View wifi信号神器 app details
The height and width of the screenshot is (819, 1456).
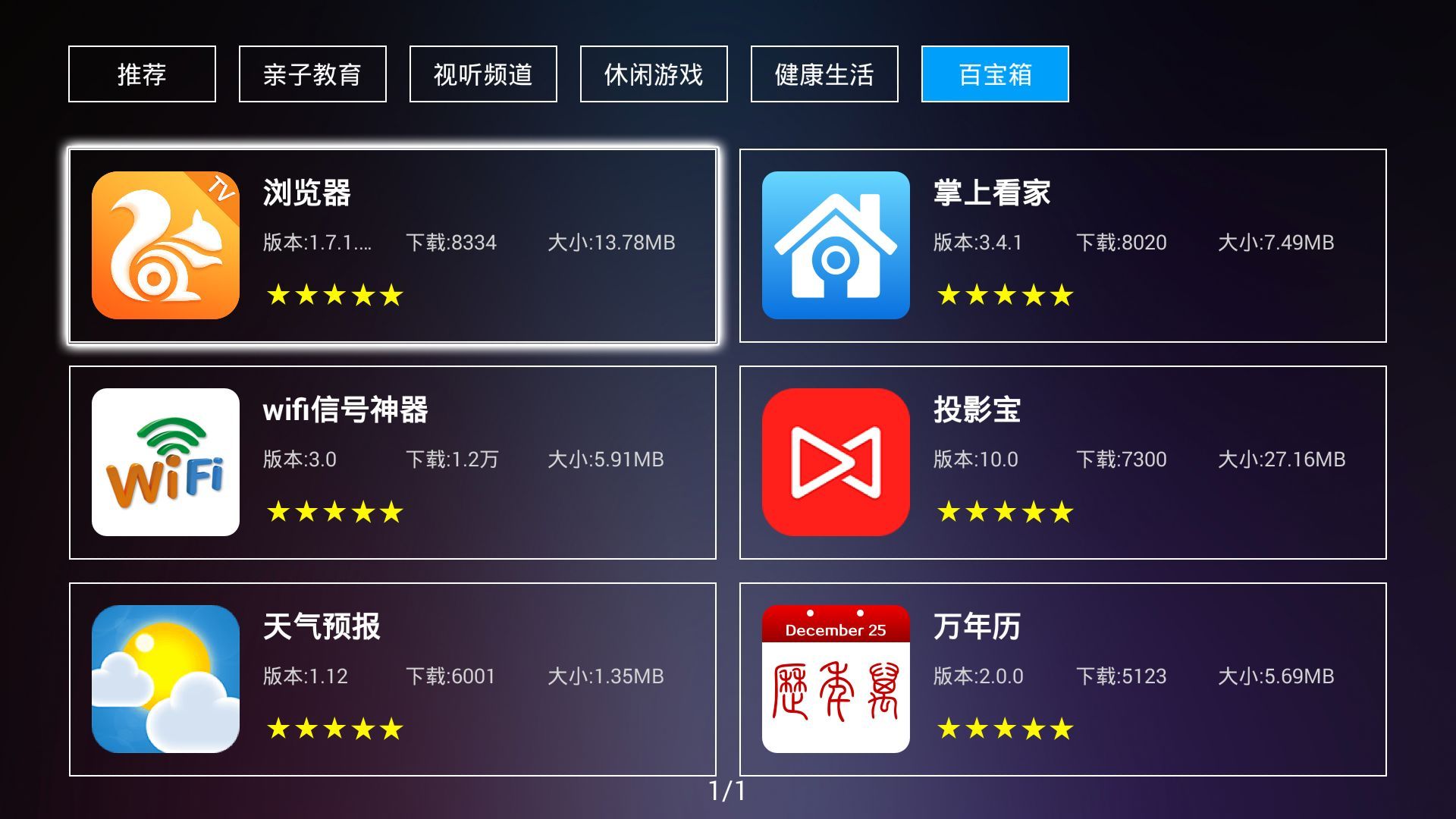pyautogui.click(x=393, y=463)
